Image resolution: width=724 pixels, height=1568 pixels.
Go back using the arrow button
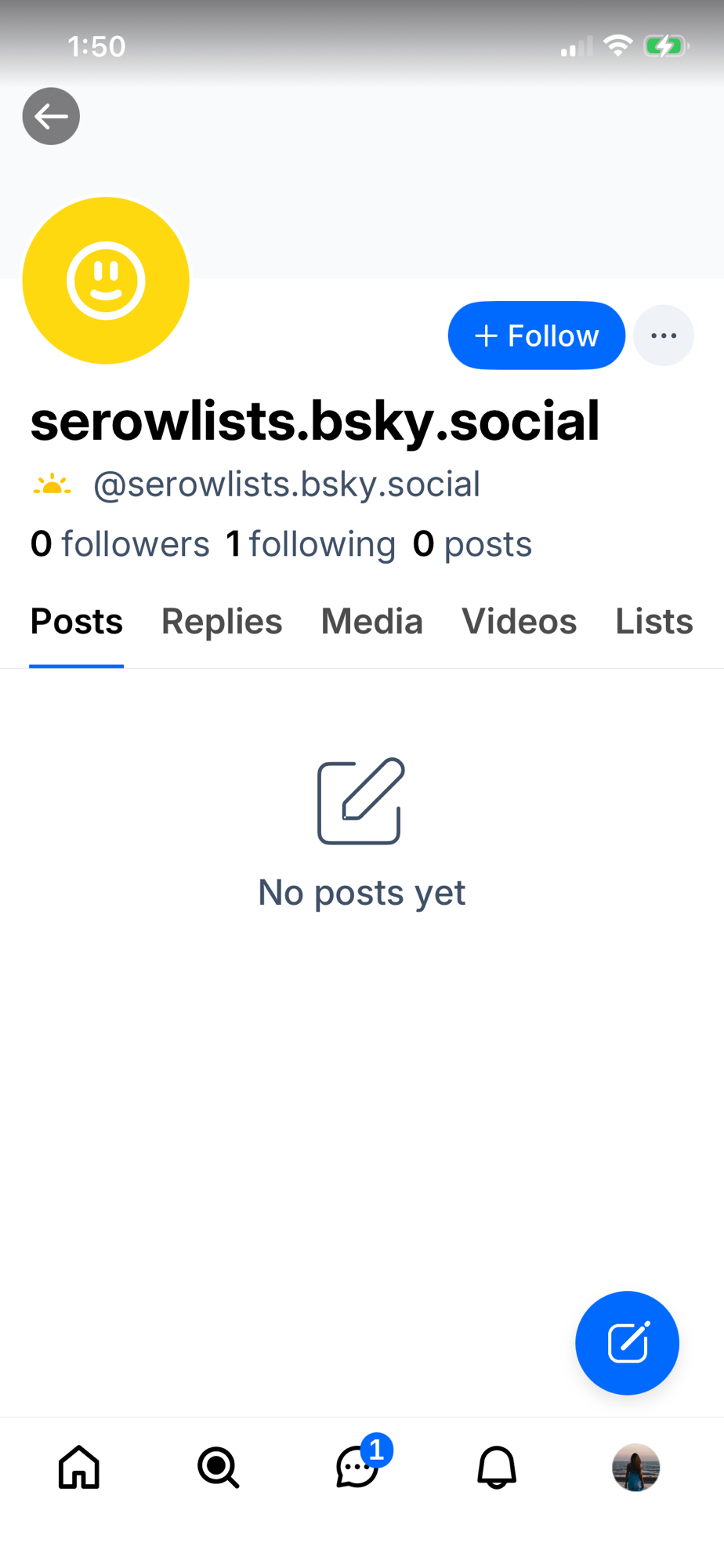coord(51,116)
